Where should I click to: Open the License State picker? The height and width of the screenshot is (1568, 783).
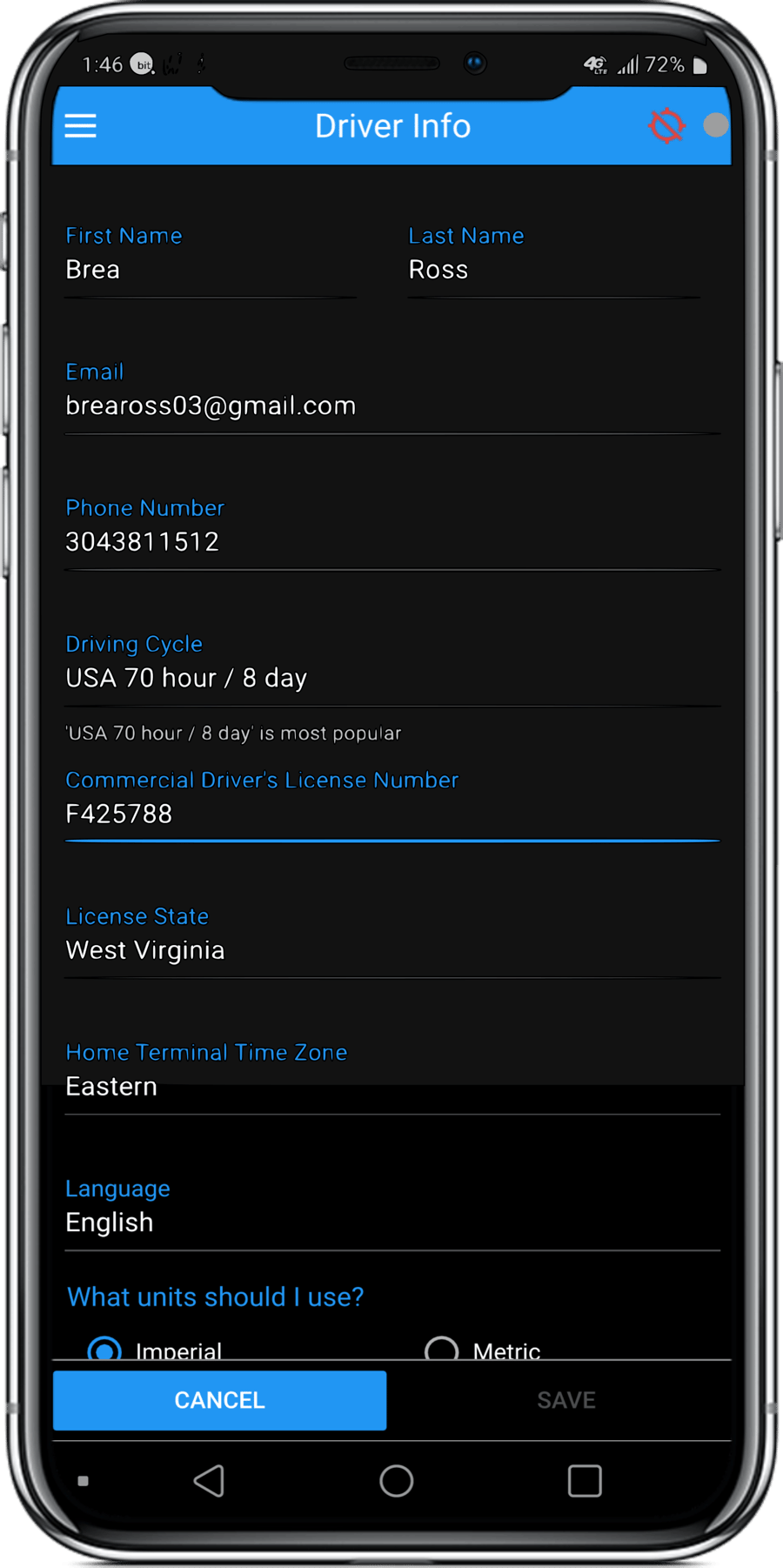tap(391, 950)
